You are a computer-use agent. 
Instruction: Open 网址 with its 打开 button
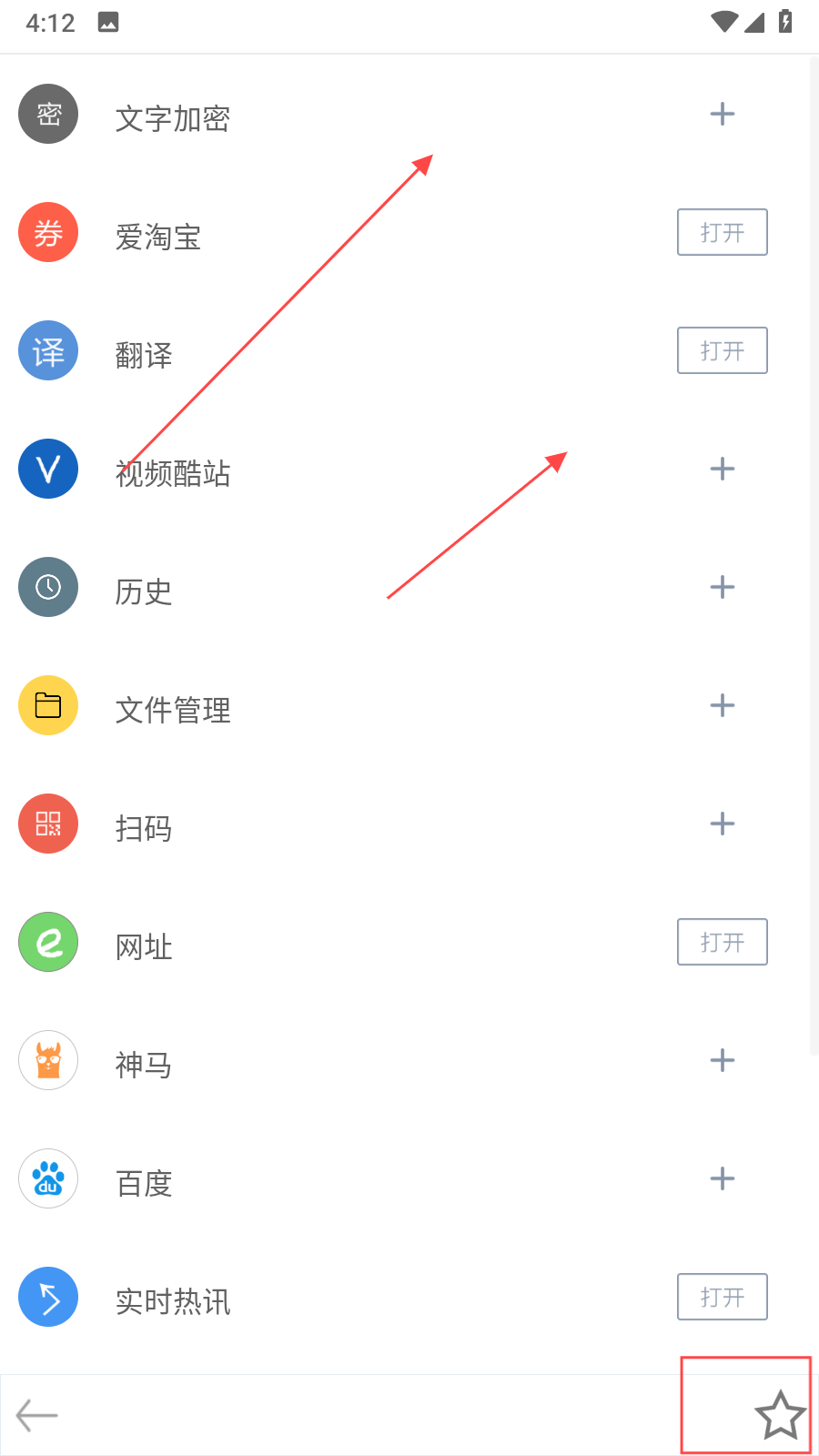click(723, 943)
